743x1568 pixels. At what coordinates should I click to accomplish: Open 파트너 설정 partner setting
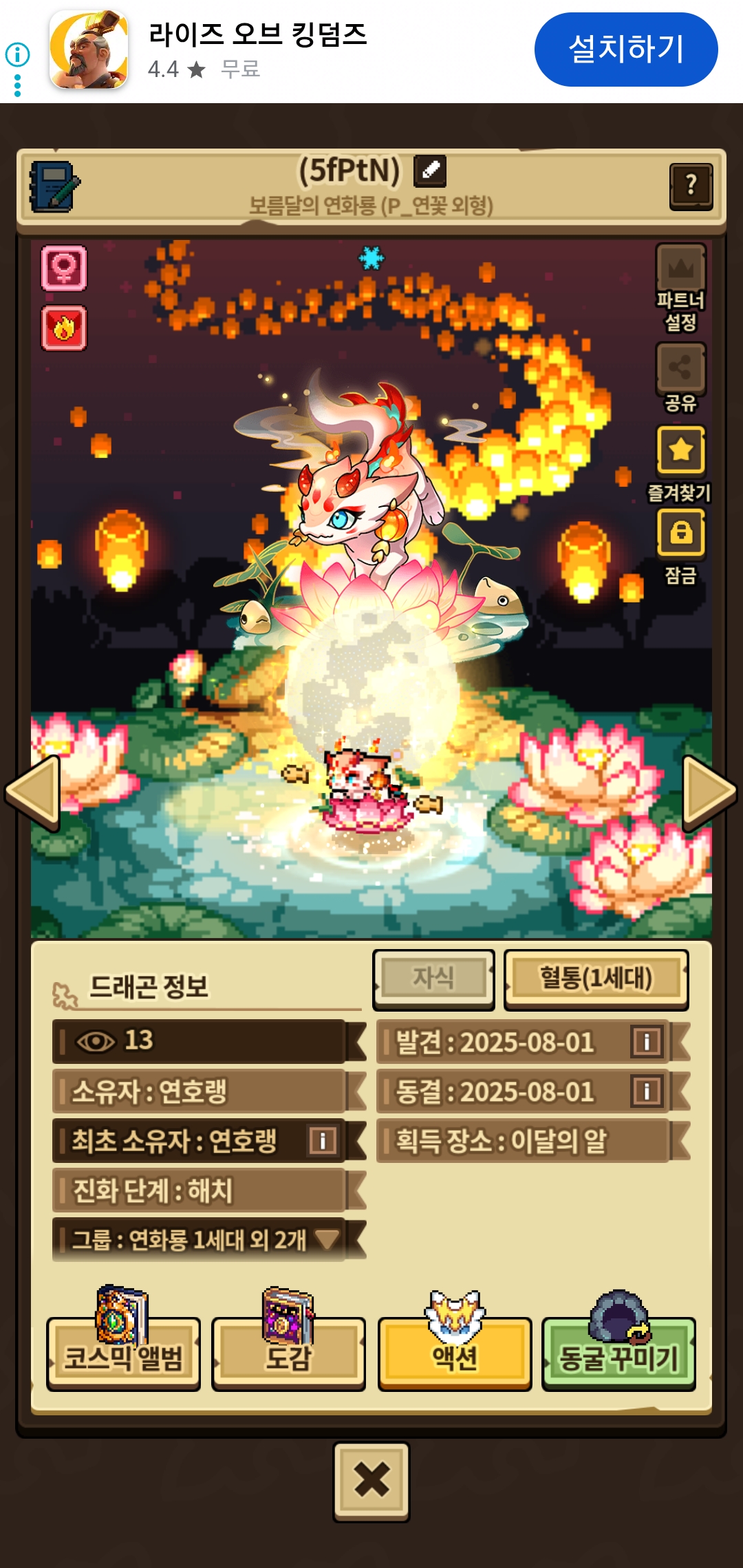pyautogui.click(x=680, y=289)
